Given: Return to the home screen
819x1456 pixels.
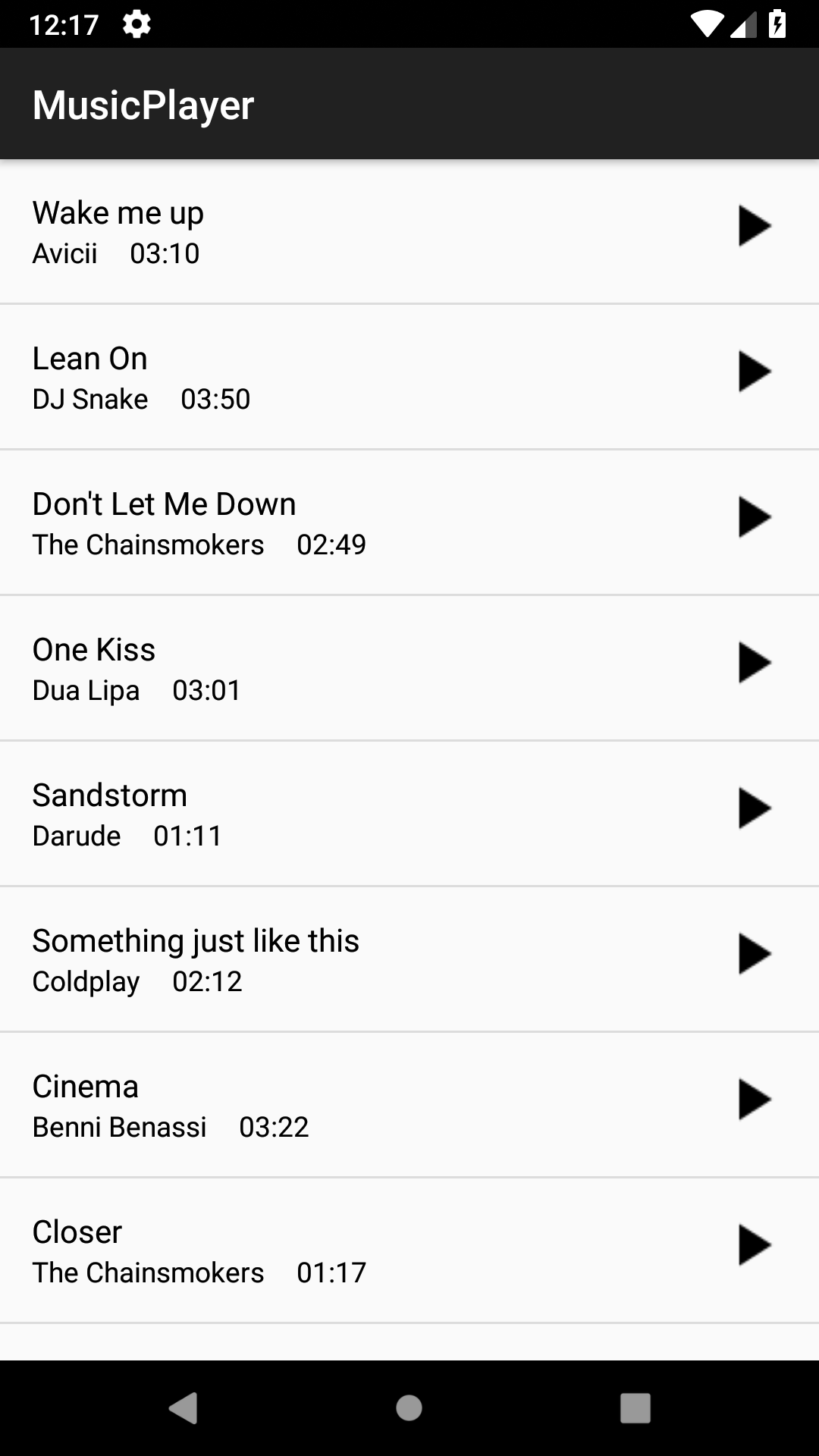Looking at the screenshot, I should (409, 1408).
